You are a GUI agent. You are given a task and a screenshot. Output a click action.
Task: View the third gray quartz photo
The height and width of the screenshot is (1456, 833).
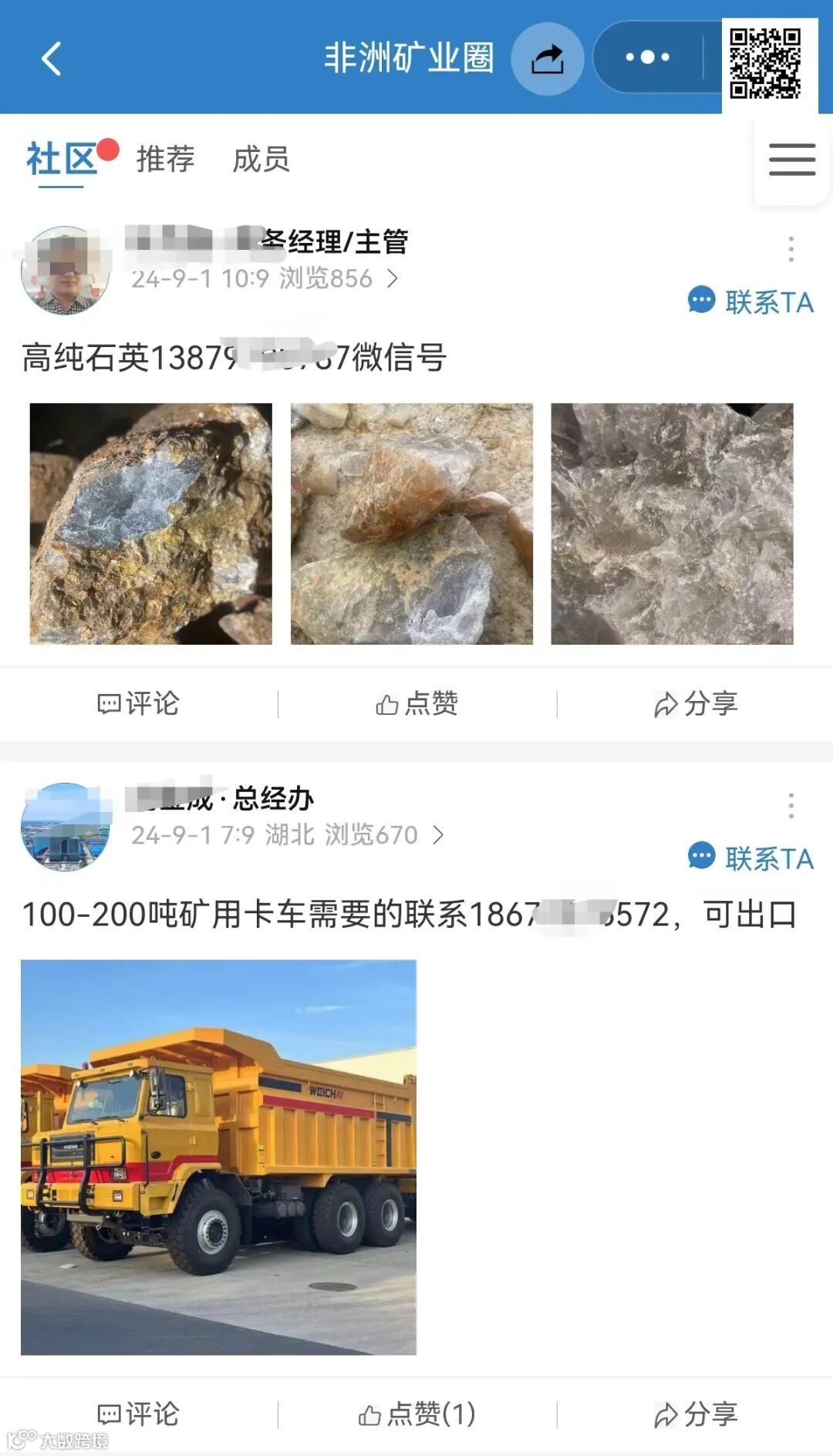[672, 524]
